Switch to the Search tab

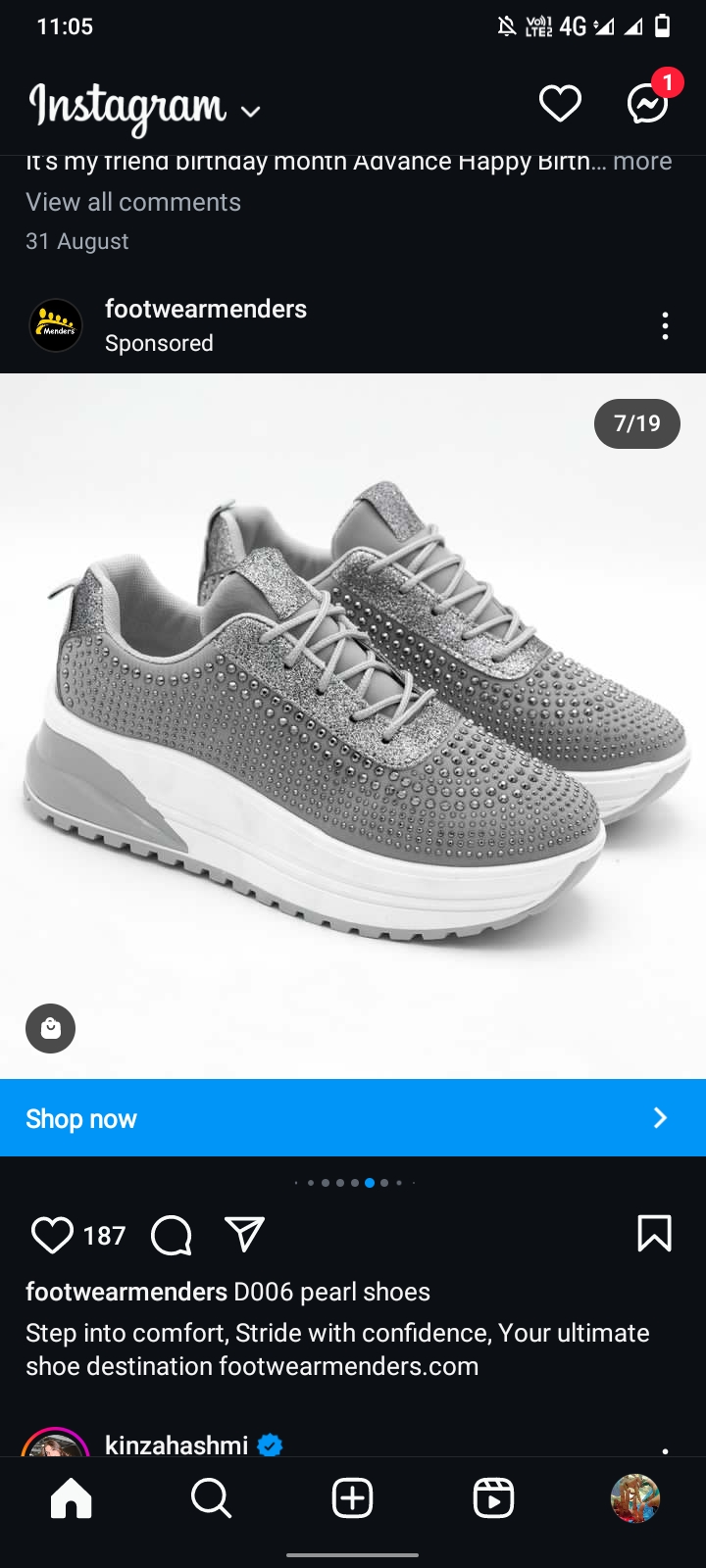point(211,1498)
